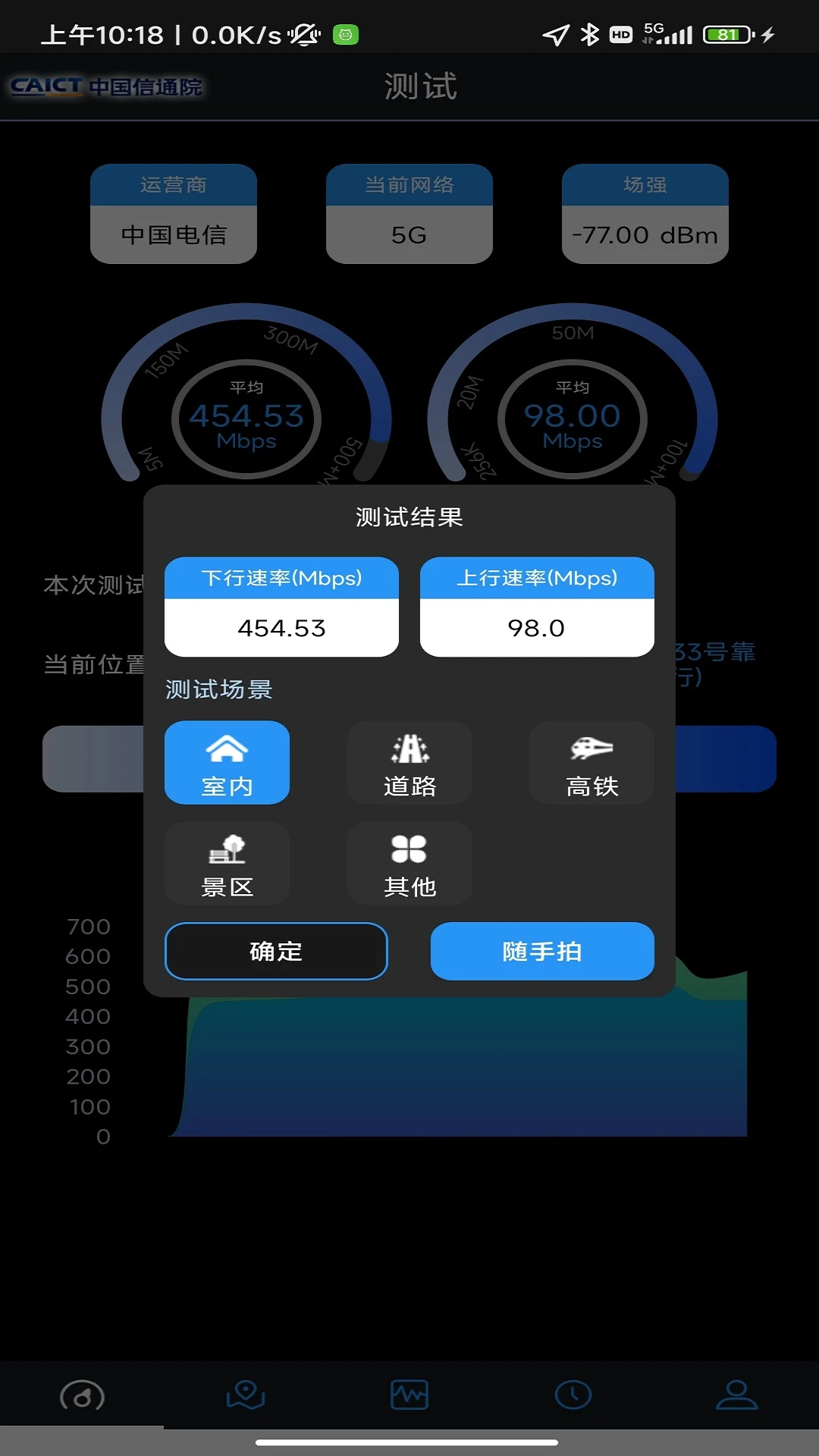Open the 场强 field strength card
The image size is (819, 1456).
coord(645,215)
